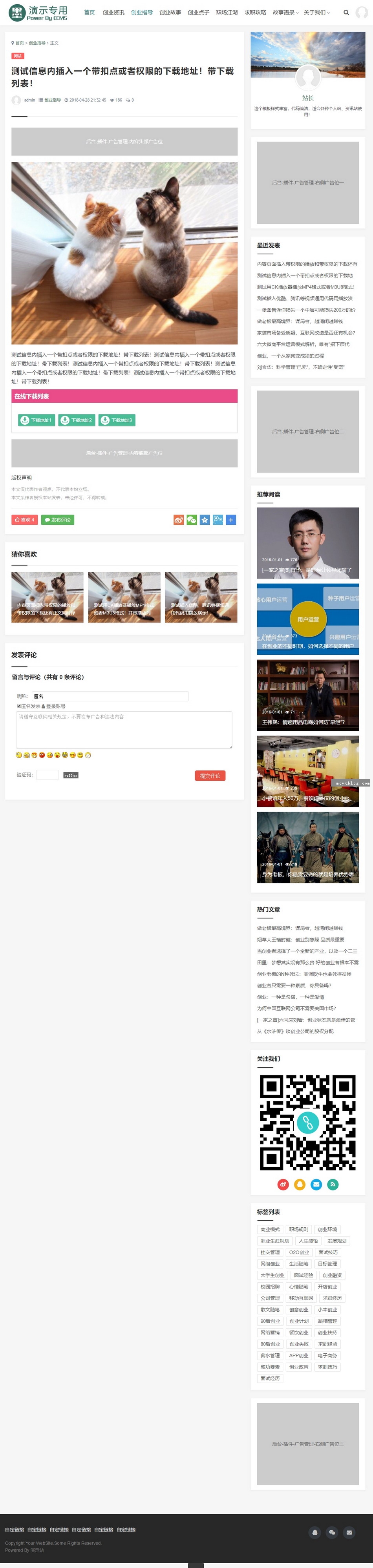373x1568 pixels.
Task: Like the article with 喜欢 button
Action: click(x=24, y=520)
